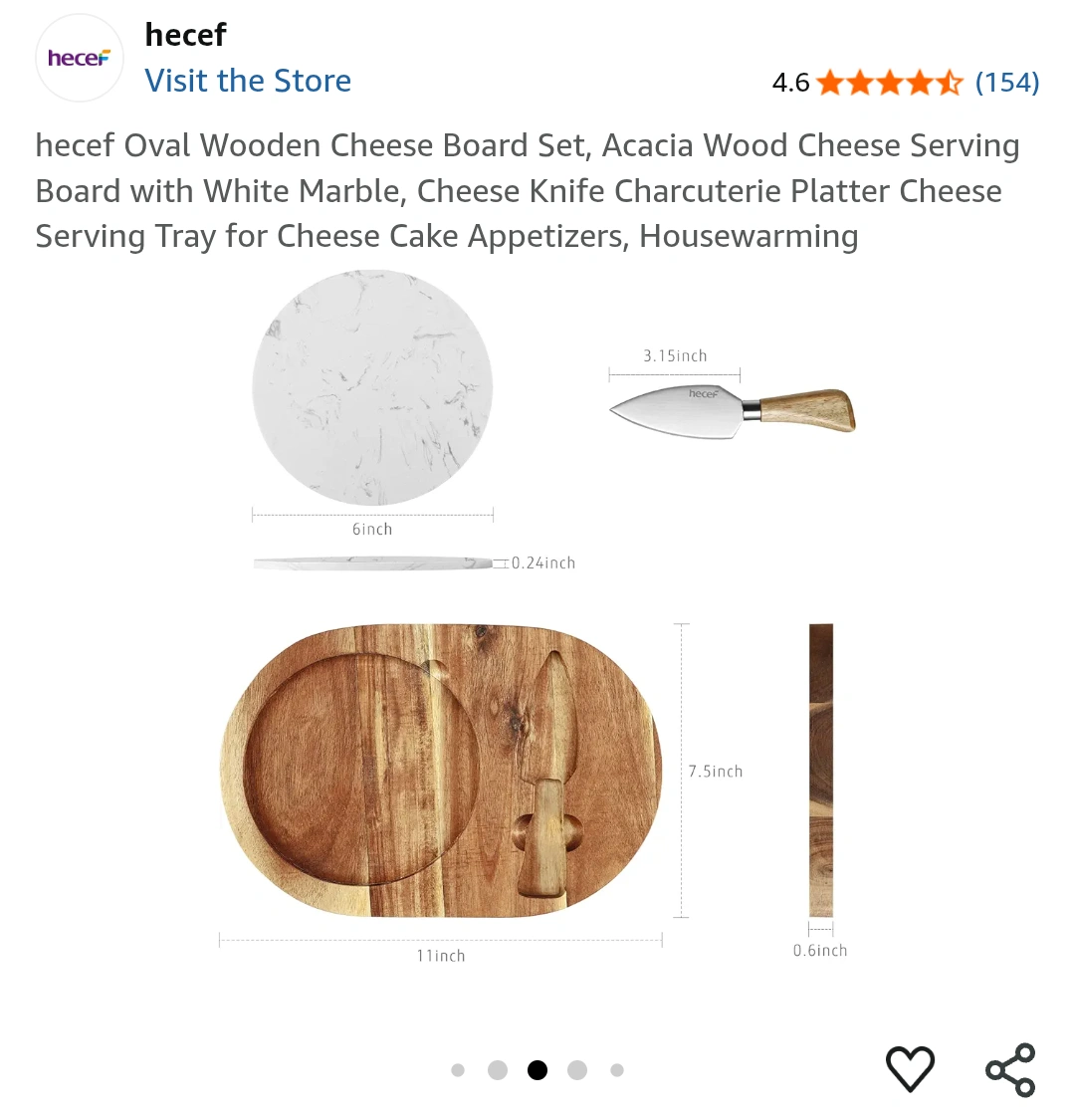Open the 154 customer ratings
Viewport: 1075px width, 1120px height.
1006,82
